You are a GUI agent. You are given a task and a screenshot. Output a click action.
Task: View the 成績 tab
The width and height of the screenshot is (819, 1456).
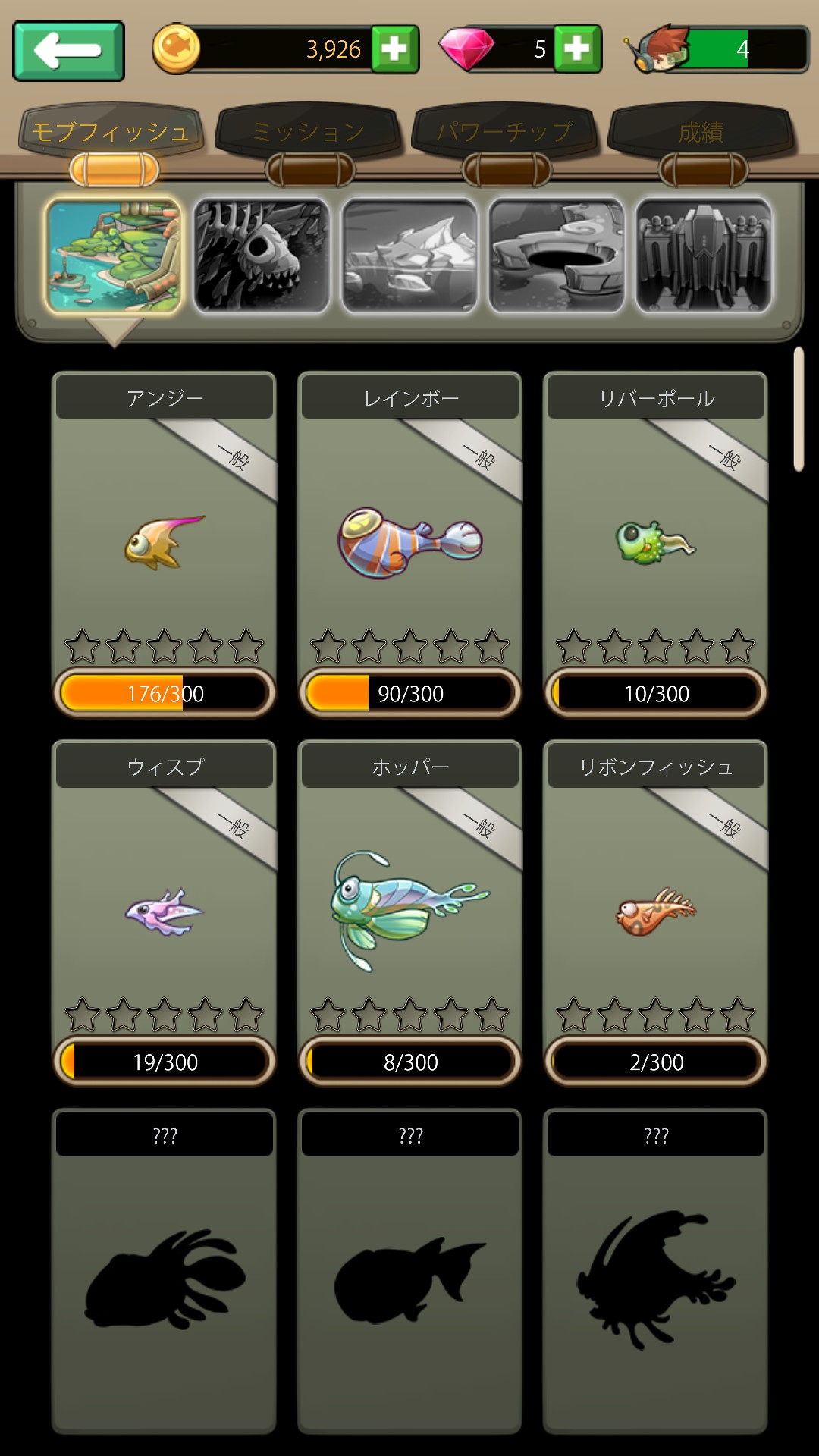701,133
